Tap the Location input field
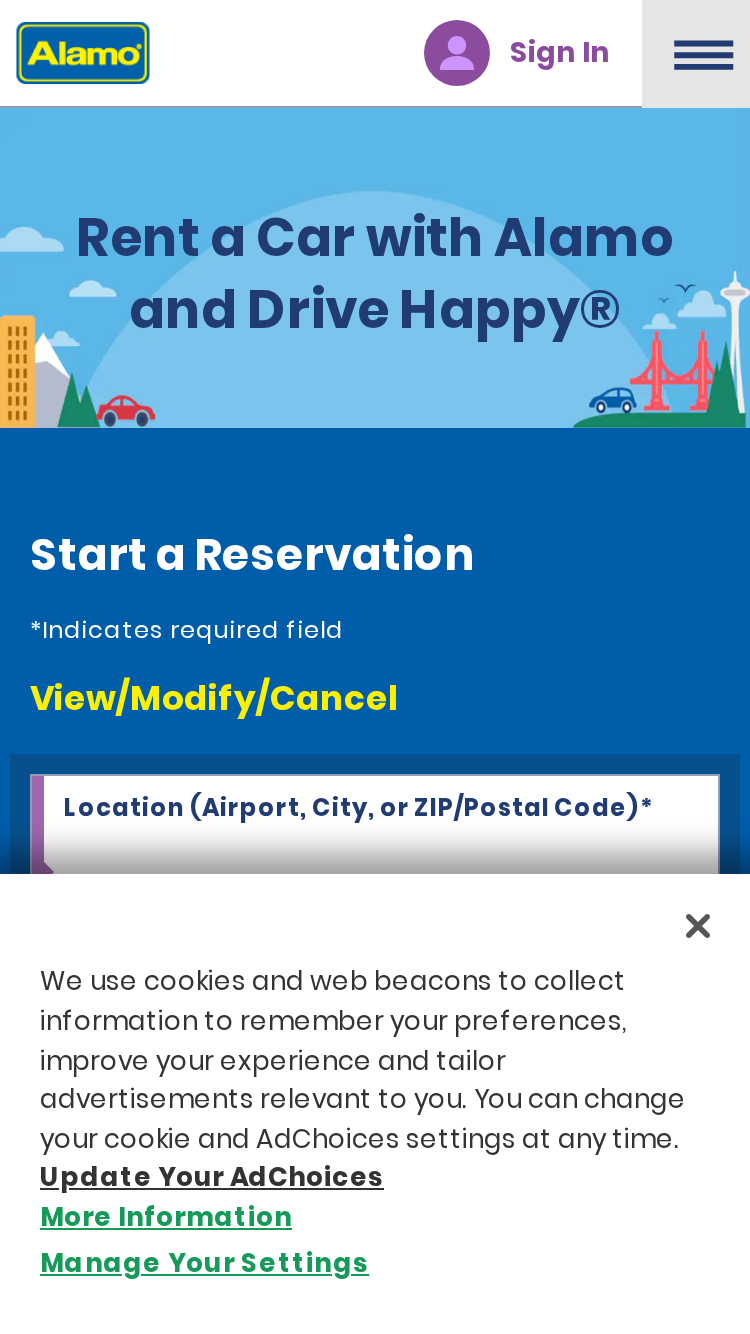750x1334 pixels. [x=375, y=826]
